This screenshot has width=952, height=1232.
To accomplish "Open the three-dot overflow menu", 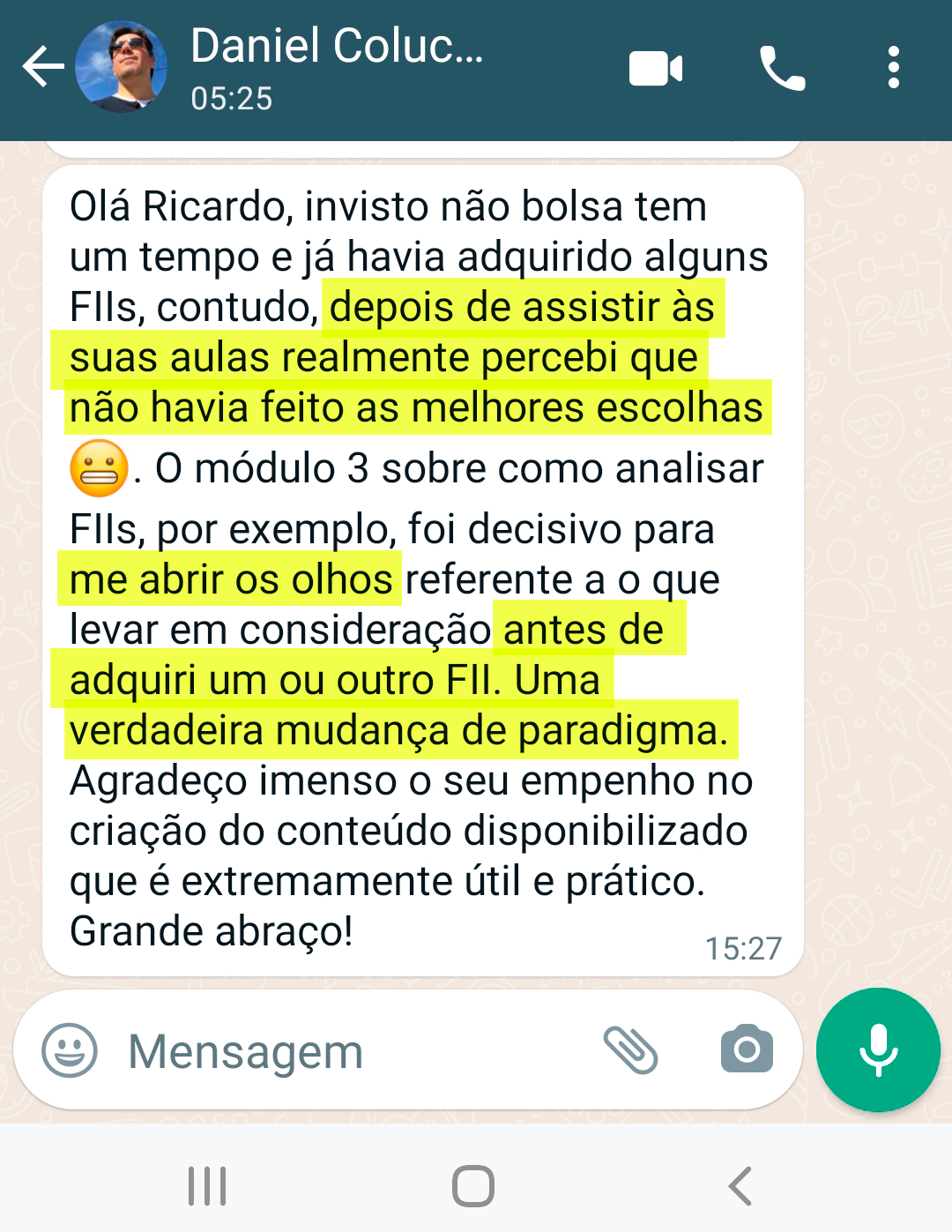I will coord(895,68).
